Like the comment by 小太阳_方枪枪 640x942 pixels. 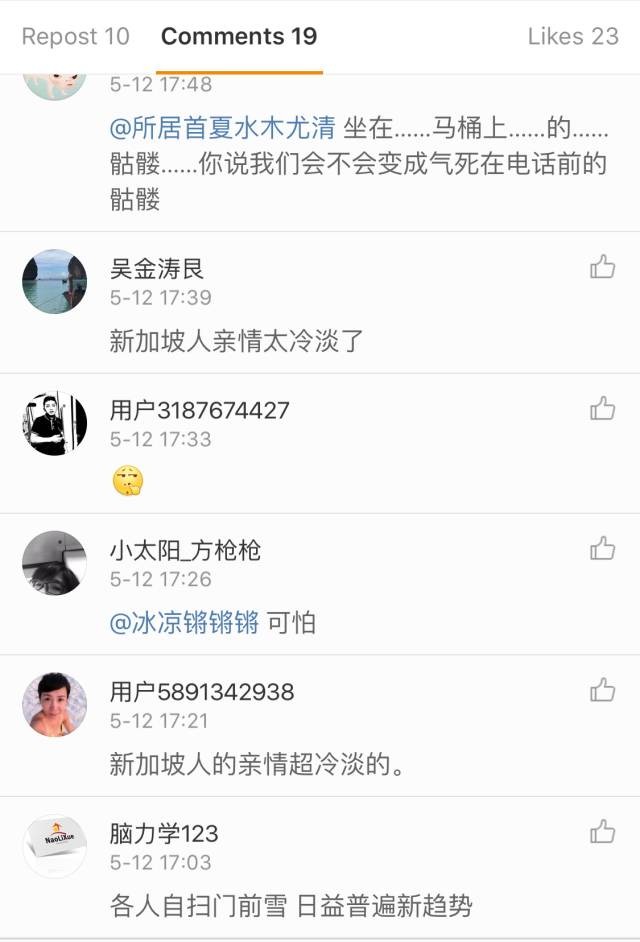pyautogui.click(x=602, y=548)
